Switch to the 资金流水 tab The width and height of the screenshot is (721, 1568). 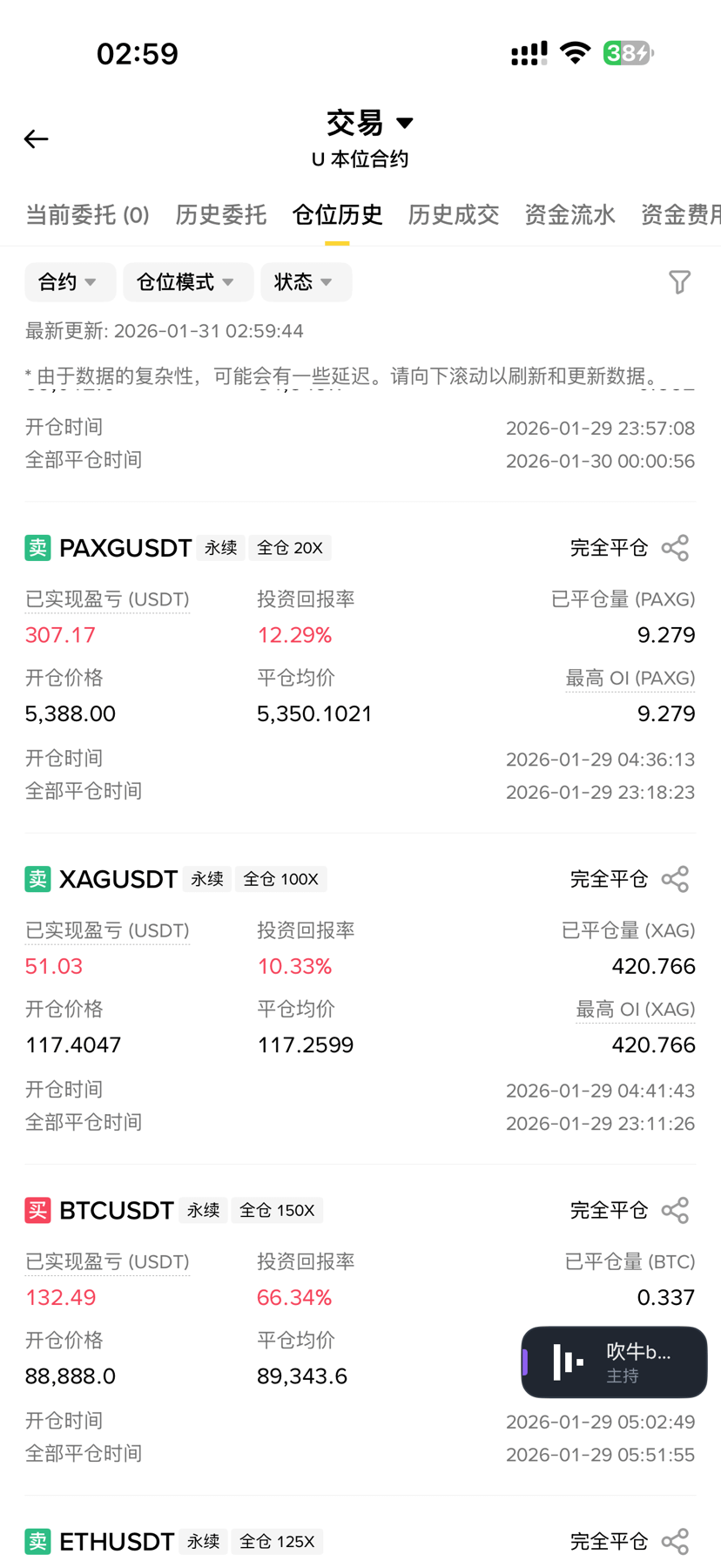point(569,215)
